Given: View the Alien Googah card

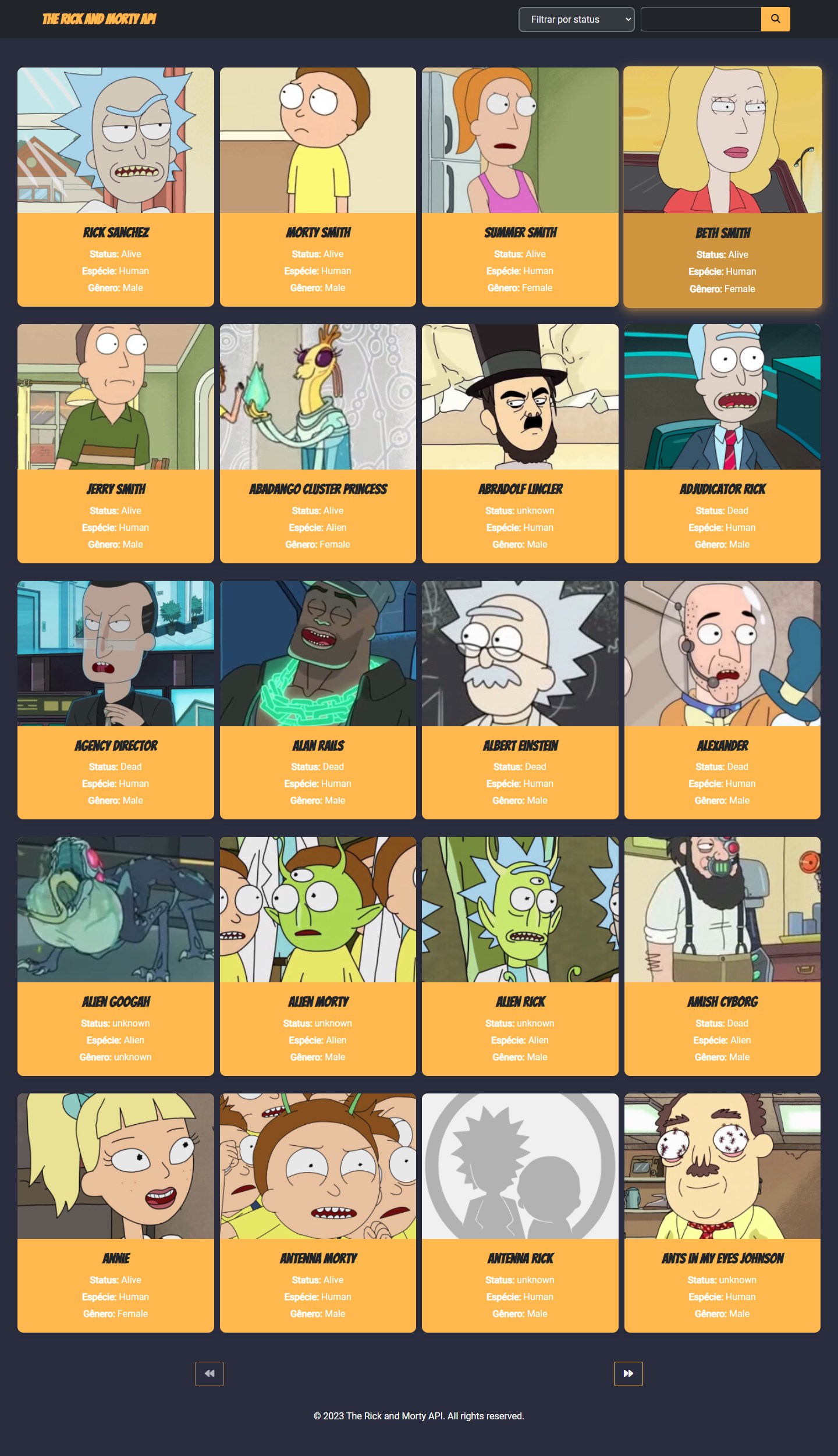Looking at the screenshot, I should coord(116,956).
